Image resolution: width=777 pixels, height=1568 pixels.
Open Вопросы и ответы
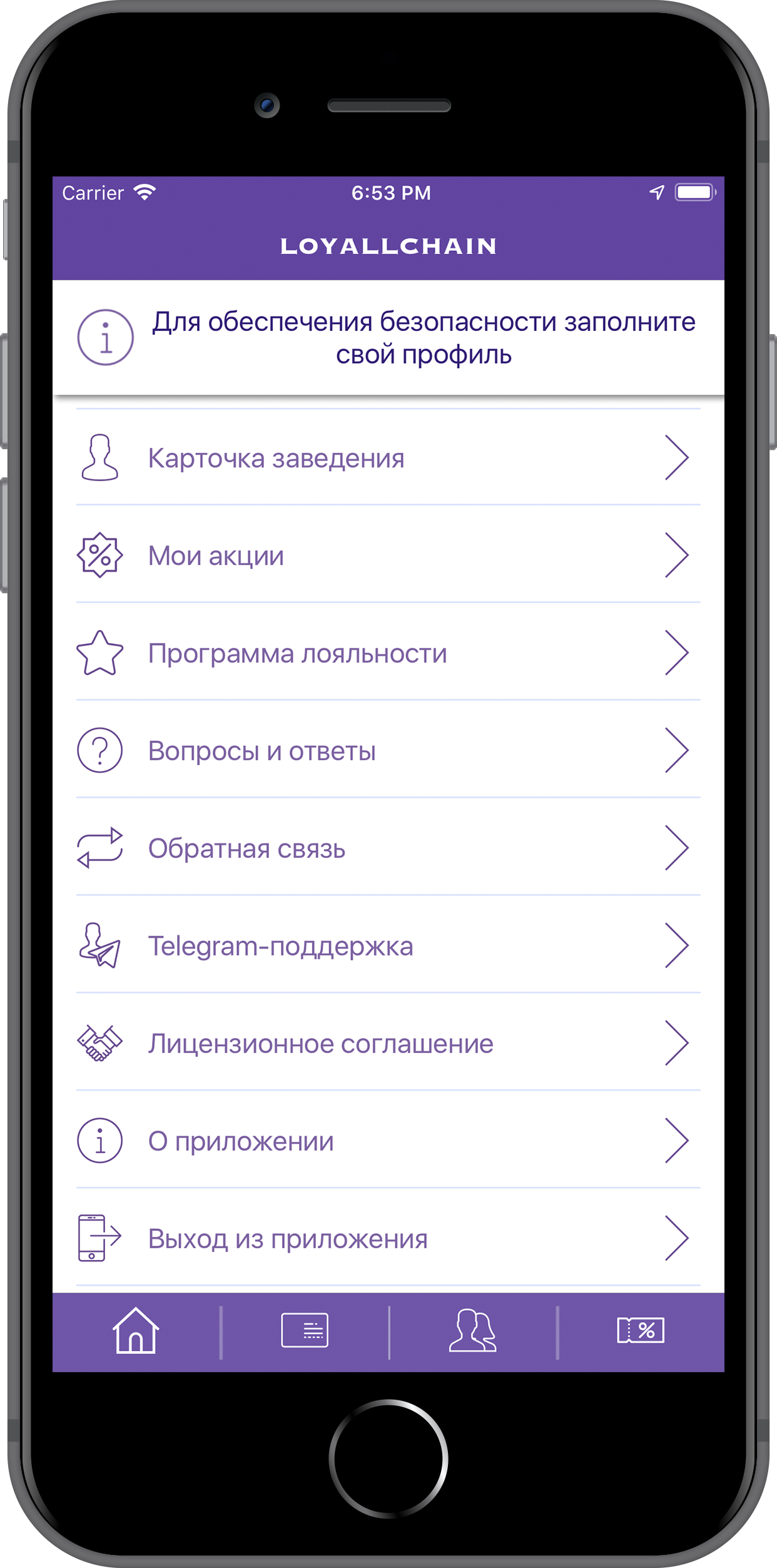coord(388,751)
